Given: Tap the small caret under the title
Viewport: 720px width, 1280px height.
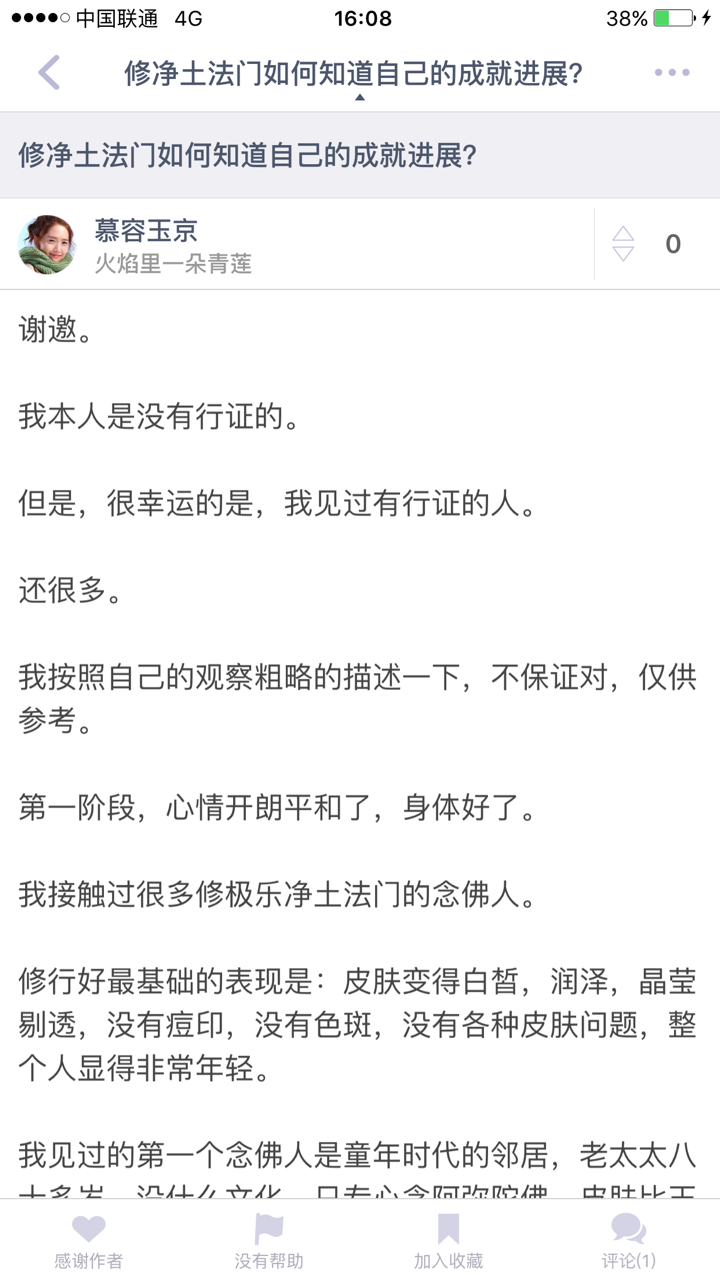Looking at the screenshot, I should 360,97.
